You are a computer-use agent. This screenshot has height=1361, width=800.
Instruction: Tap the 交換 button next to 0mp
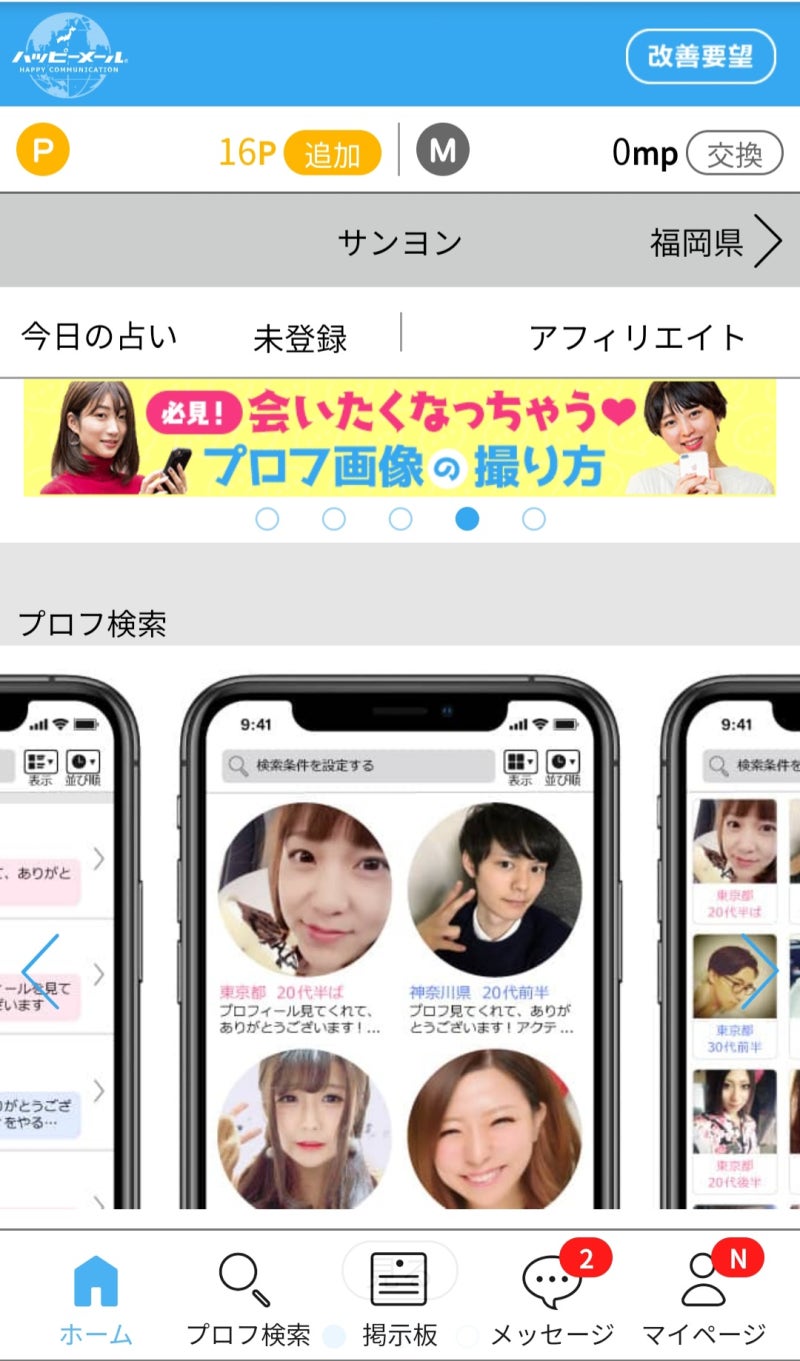pyautogui.click(x=735, y=154)
